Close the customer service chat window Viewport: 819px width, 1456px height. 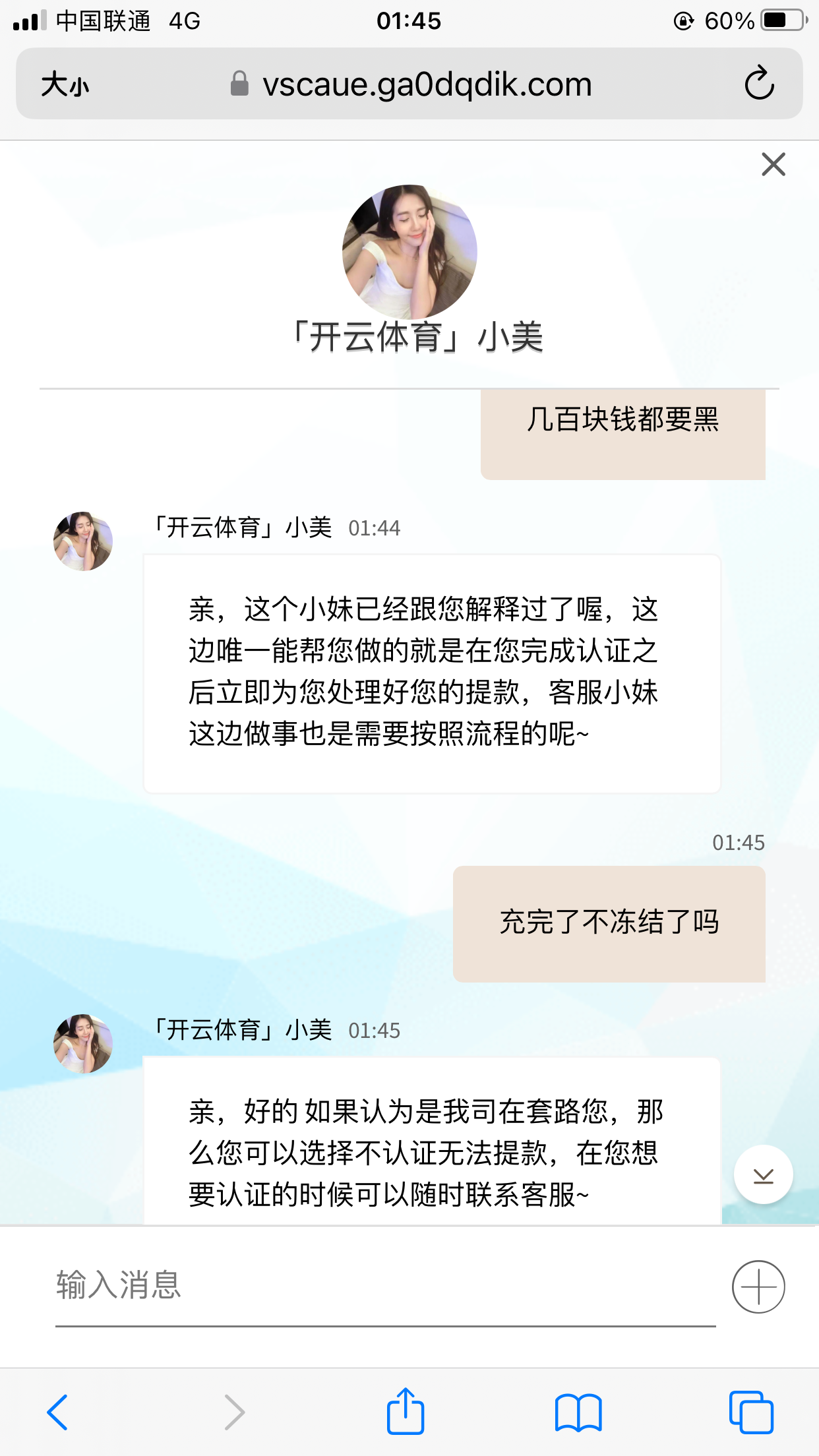(x=773, y=164)
